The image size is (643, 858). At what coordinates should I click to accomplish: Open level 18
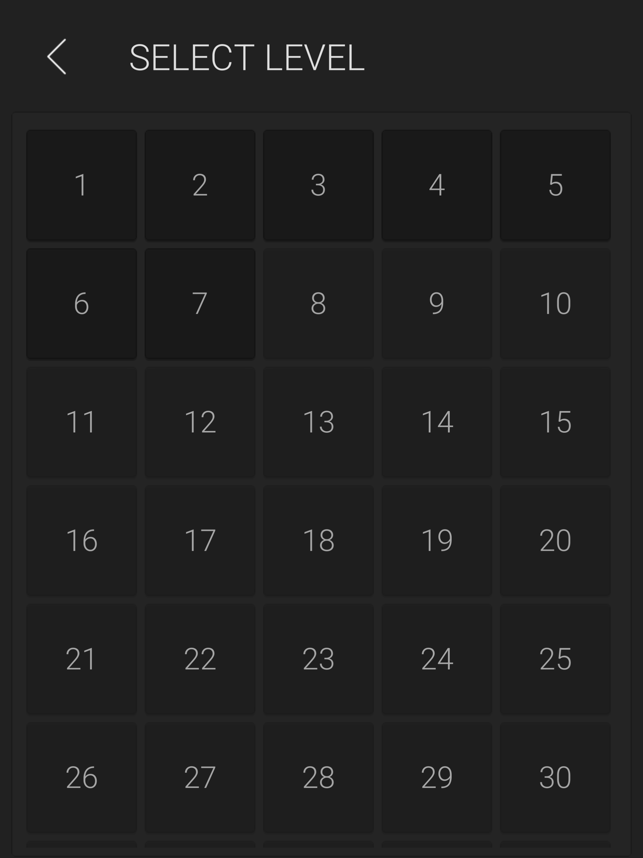[318, 540]
